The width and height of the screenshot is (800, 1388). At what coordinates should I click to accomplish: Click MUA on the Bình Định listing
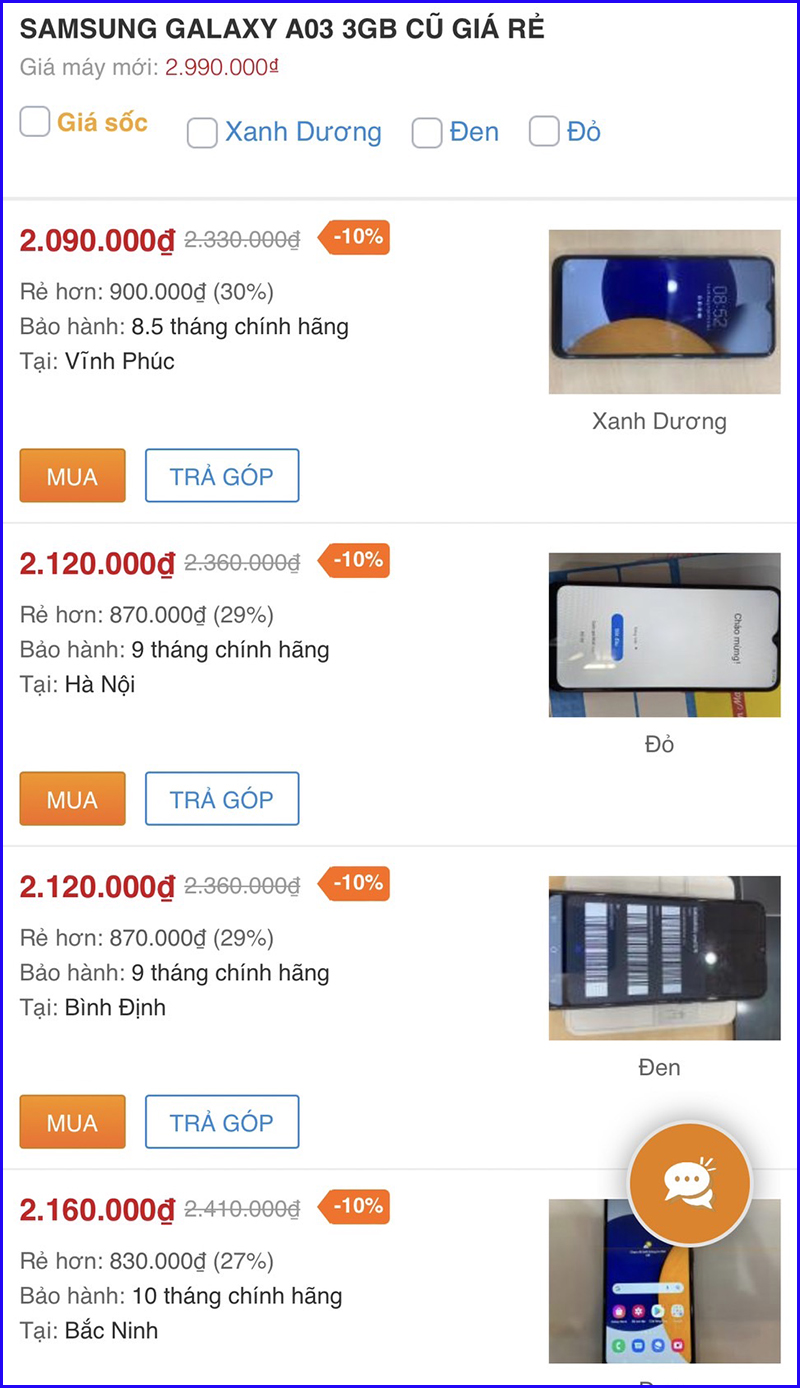tap(71, 1121)
